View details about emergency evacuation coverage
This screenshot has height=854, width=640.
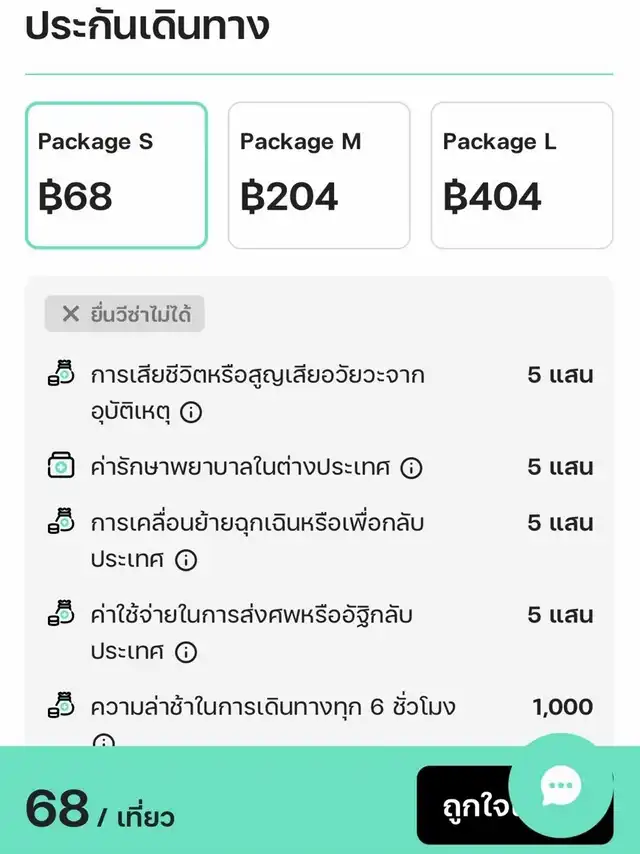coord(186,560)
